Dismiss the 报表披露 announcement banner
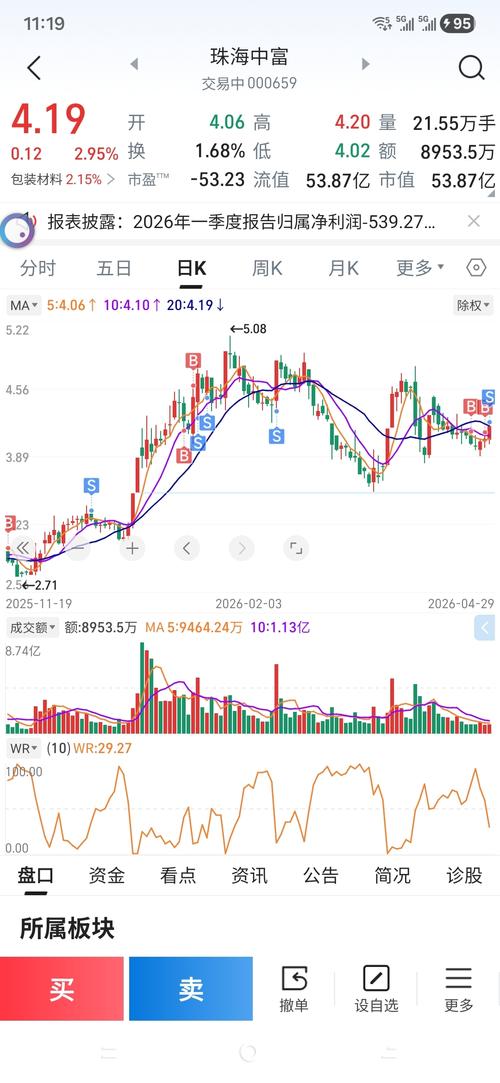The width and height of the screenshot is (500, 1083). 474,221
